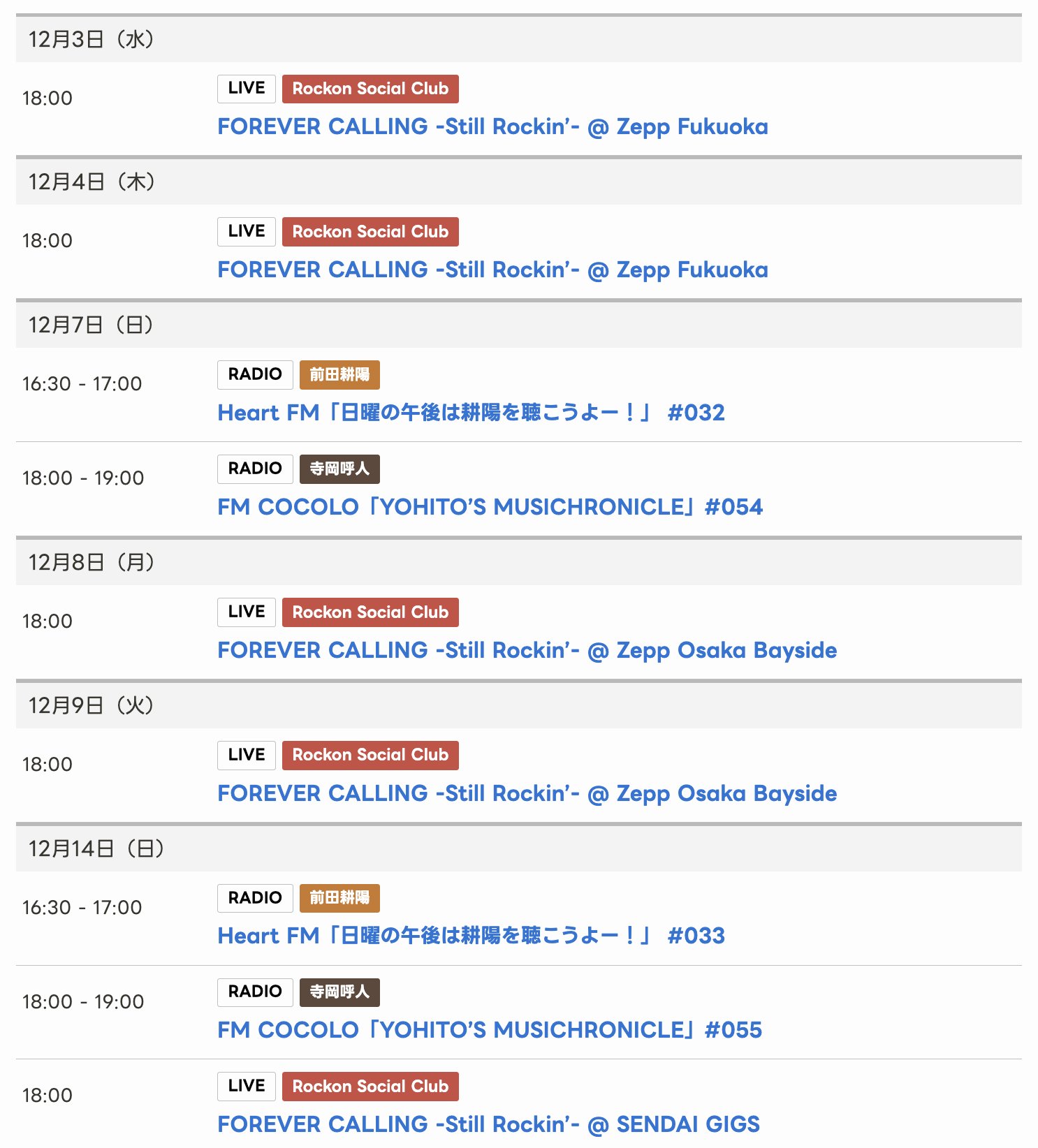
Task: Open the 12月4日 Zepp Fukuoka live event
Action: coord(492,270)
